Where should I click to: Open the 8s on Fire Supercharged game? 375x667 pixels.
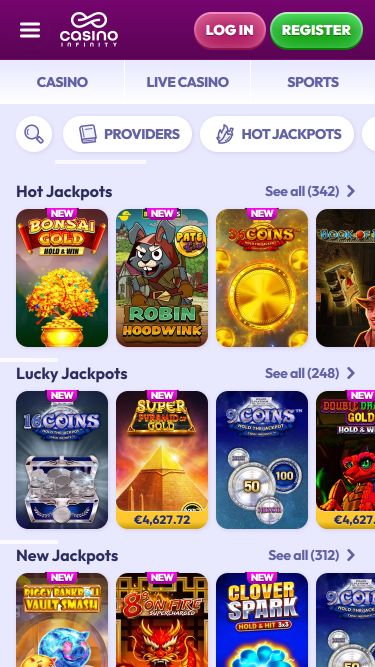(x=162, y=620)
